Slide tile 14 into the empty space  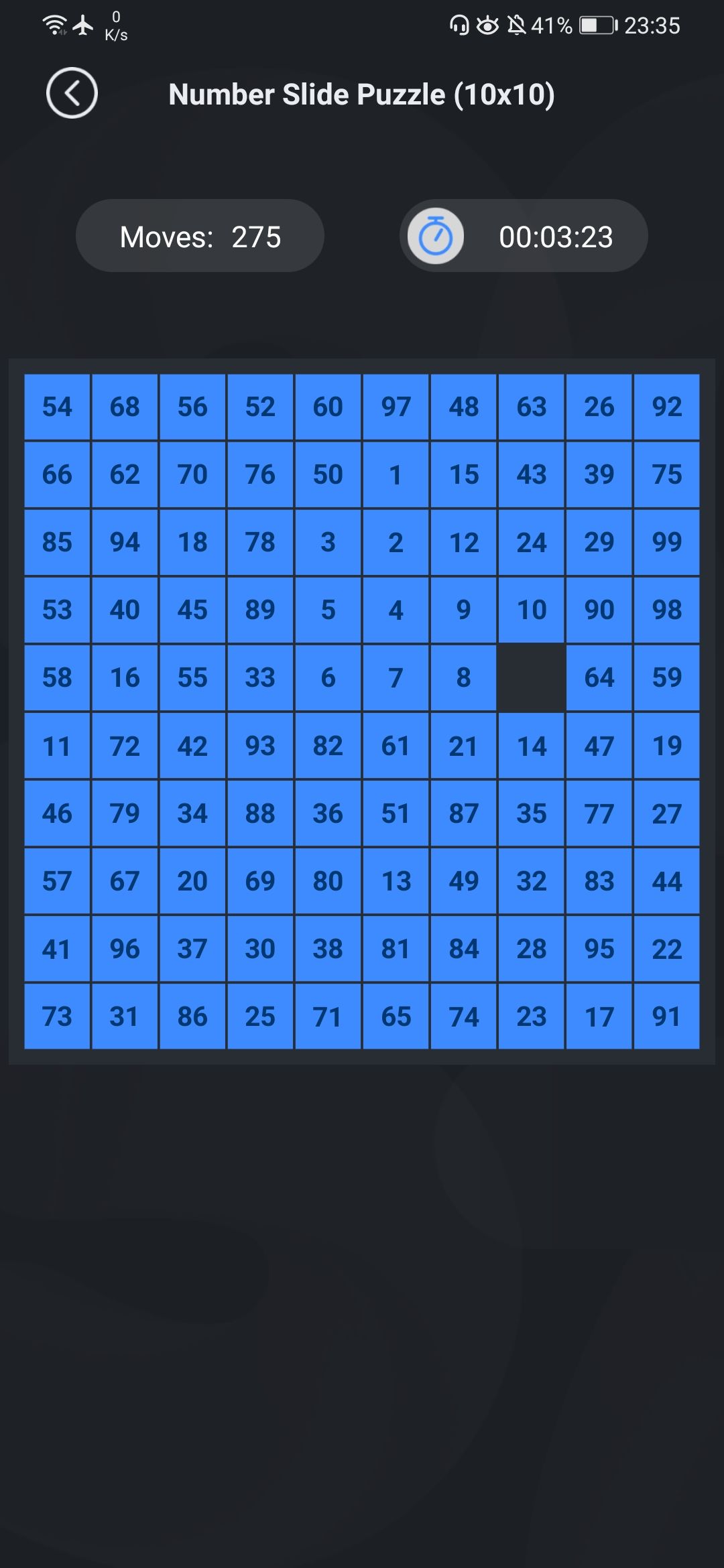(531, 746)
